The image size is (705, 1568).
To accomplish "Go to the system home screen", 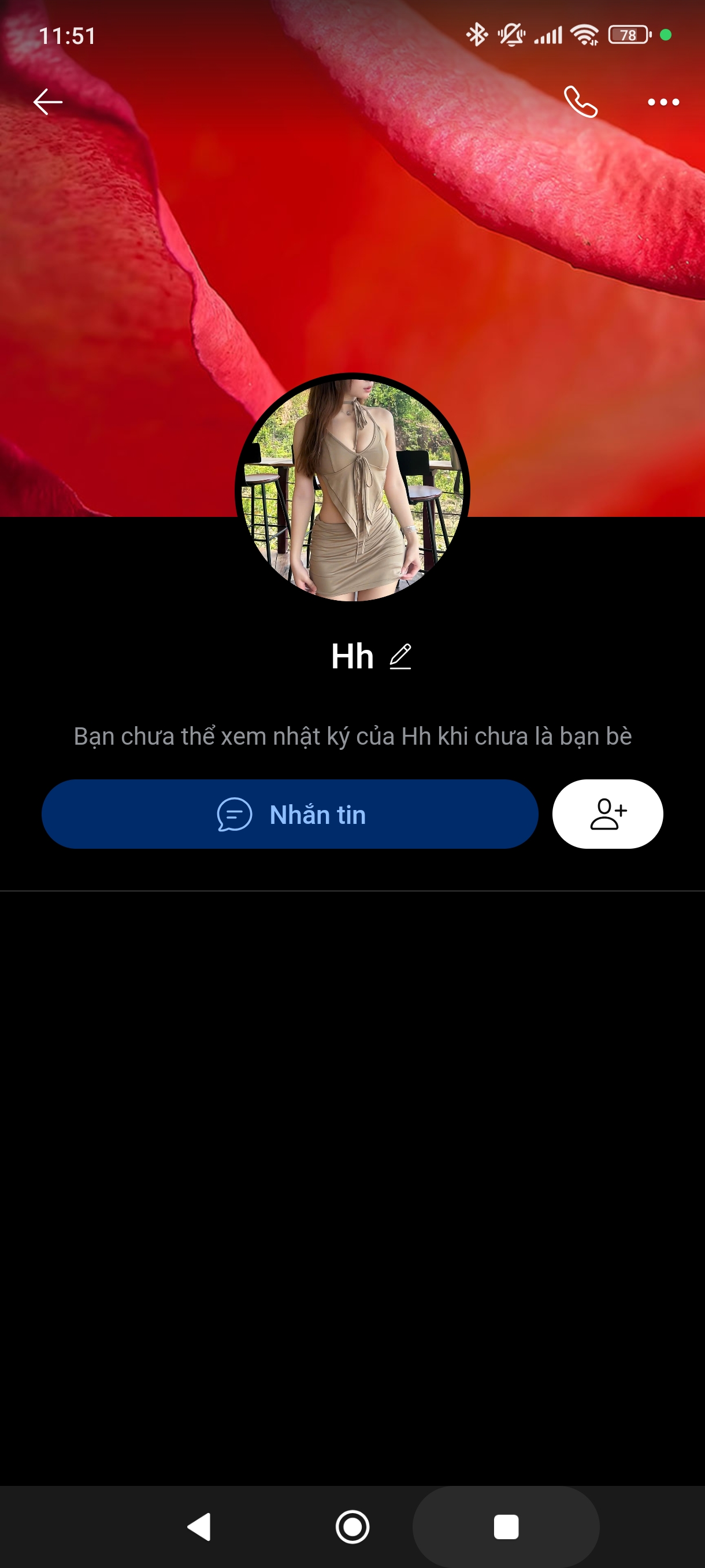I will pyautogui.click(x=352, y=1526).
